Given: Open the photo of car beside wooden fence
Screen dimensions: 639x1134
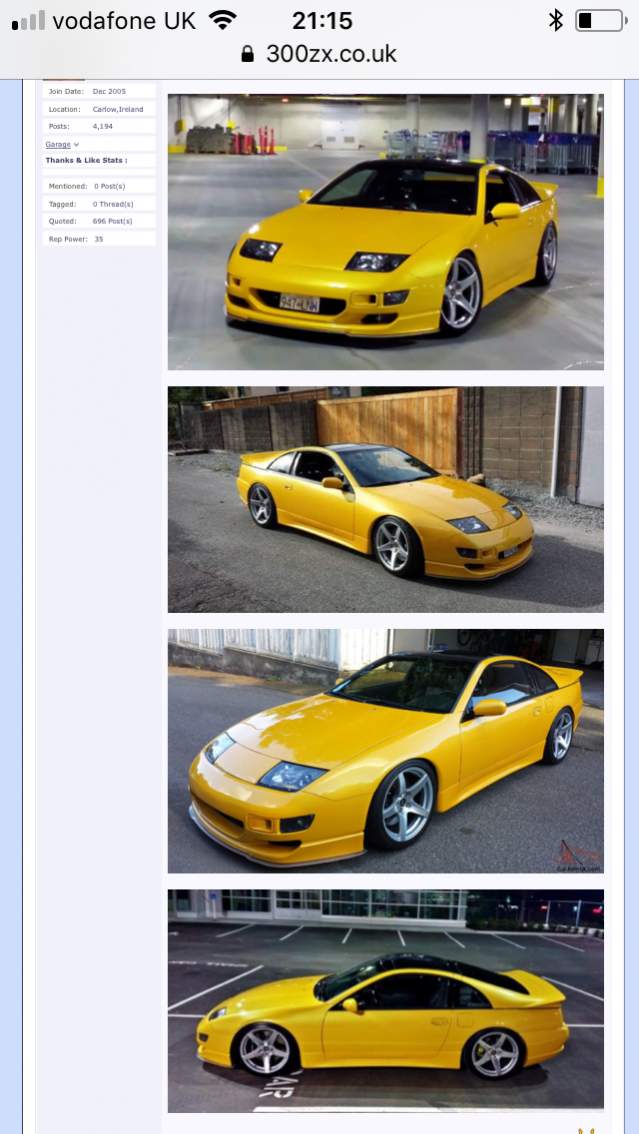Looking at the screenshot, I should [385, 499].
